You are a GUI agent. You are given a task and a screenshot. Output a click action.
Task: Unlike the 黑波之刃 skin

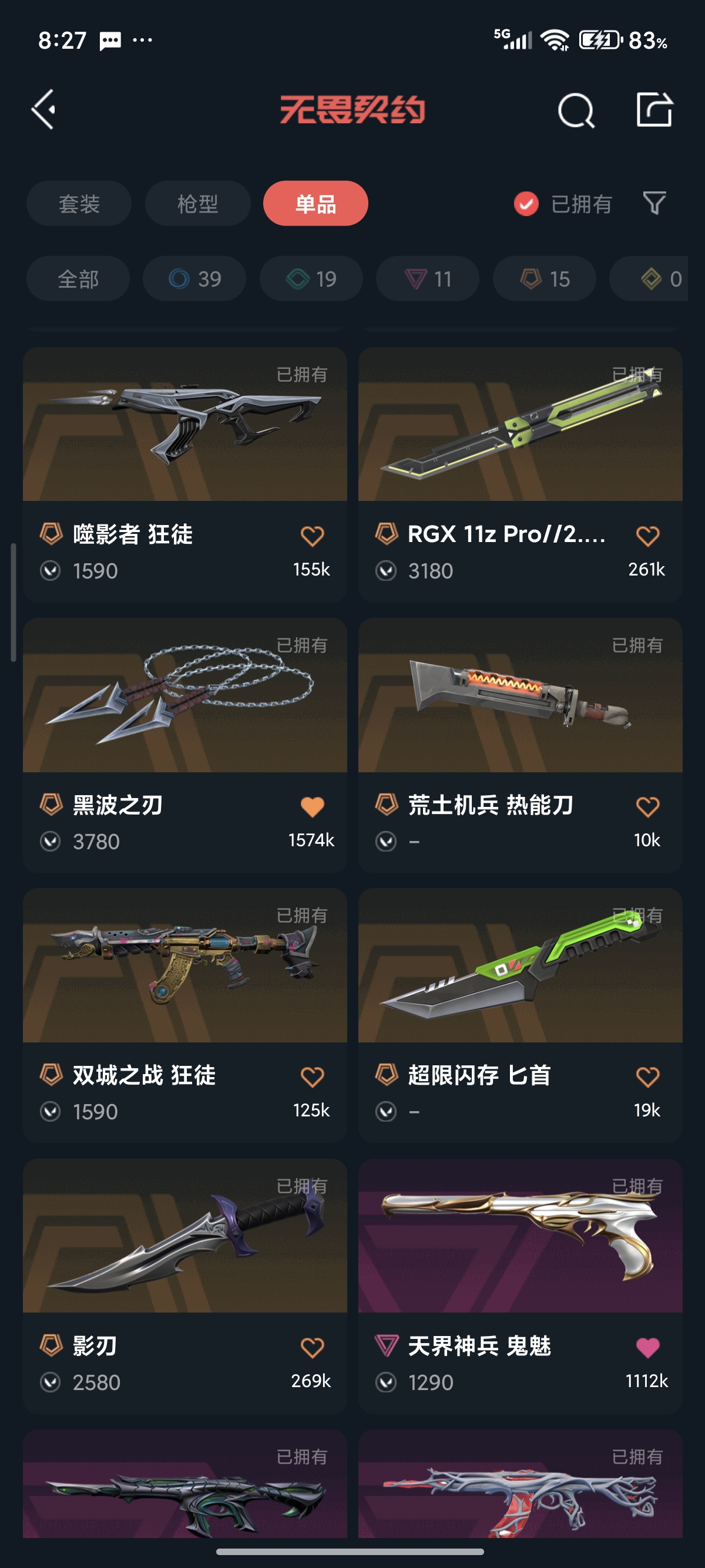[x=312, y=807]
